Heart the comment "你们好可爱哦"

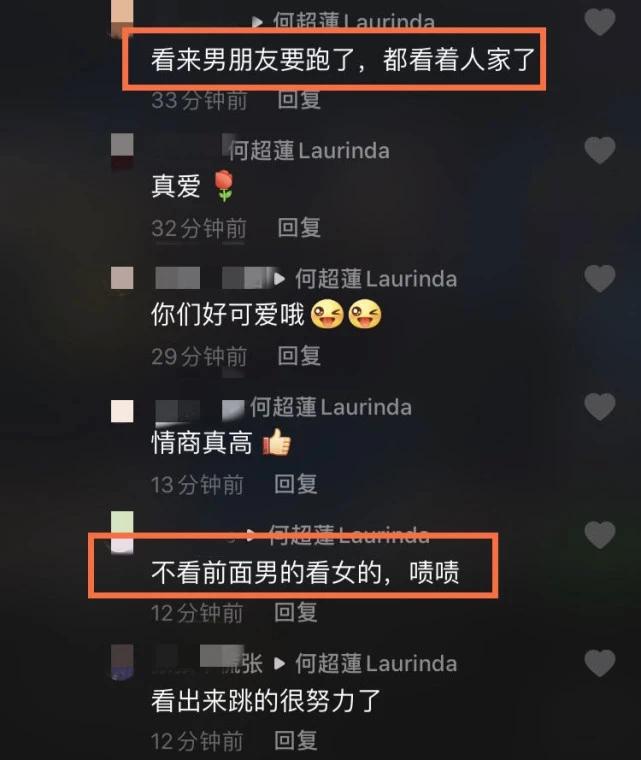tap(599, 278)
